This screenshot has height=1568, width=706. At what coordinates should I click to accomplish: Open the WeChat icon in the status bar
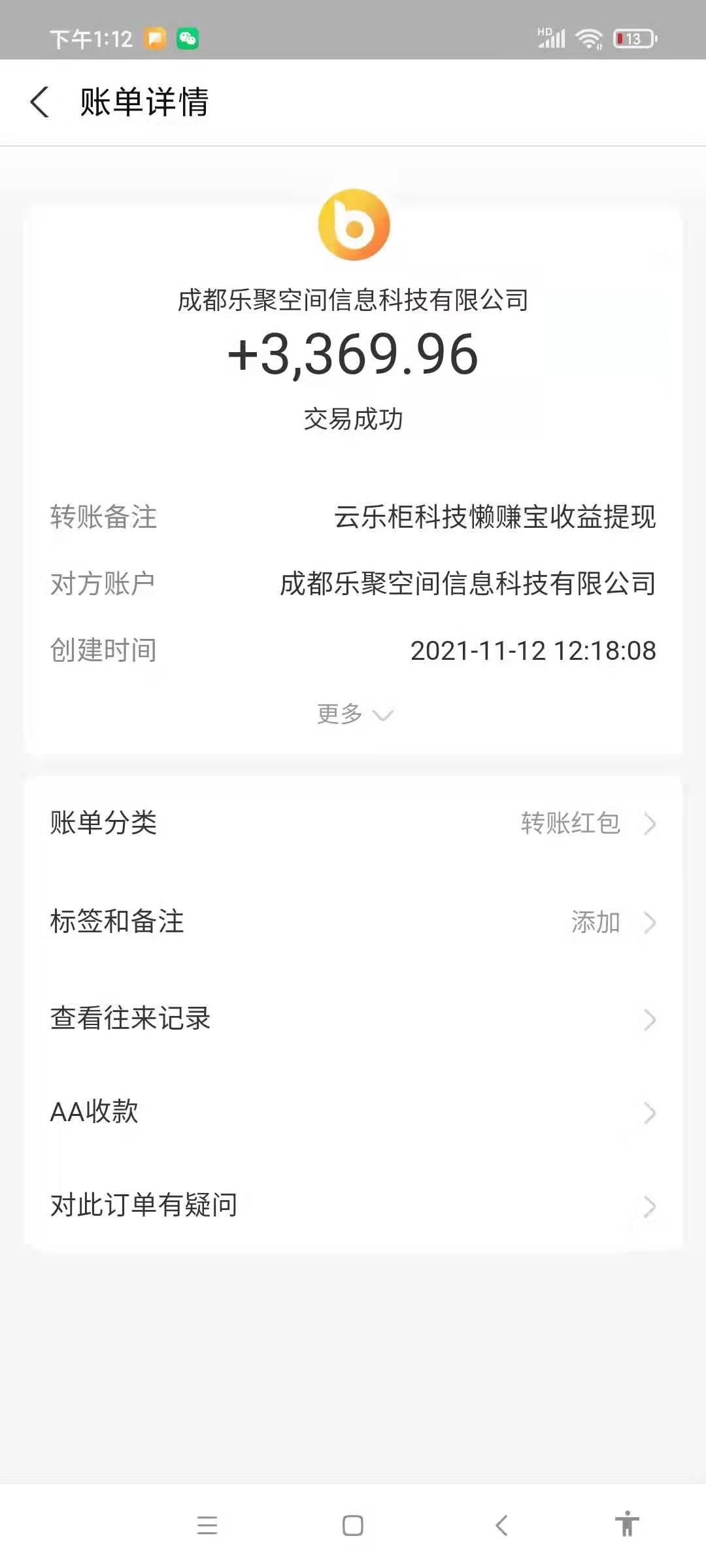tap(188, 39)
